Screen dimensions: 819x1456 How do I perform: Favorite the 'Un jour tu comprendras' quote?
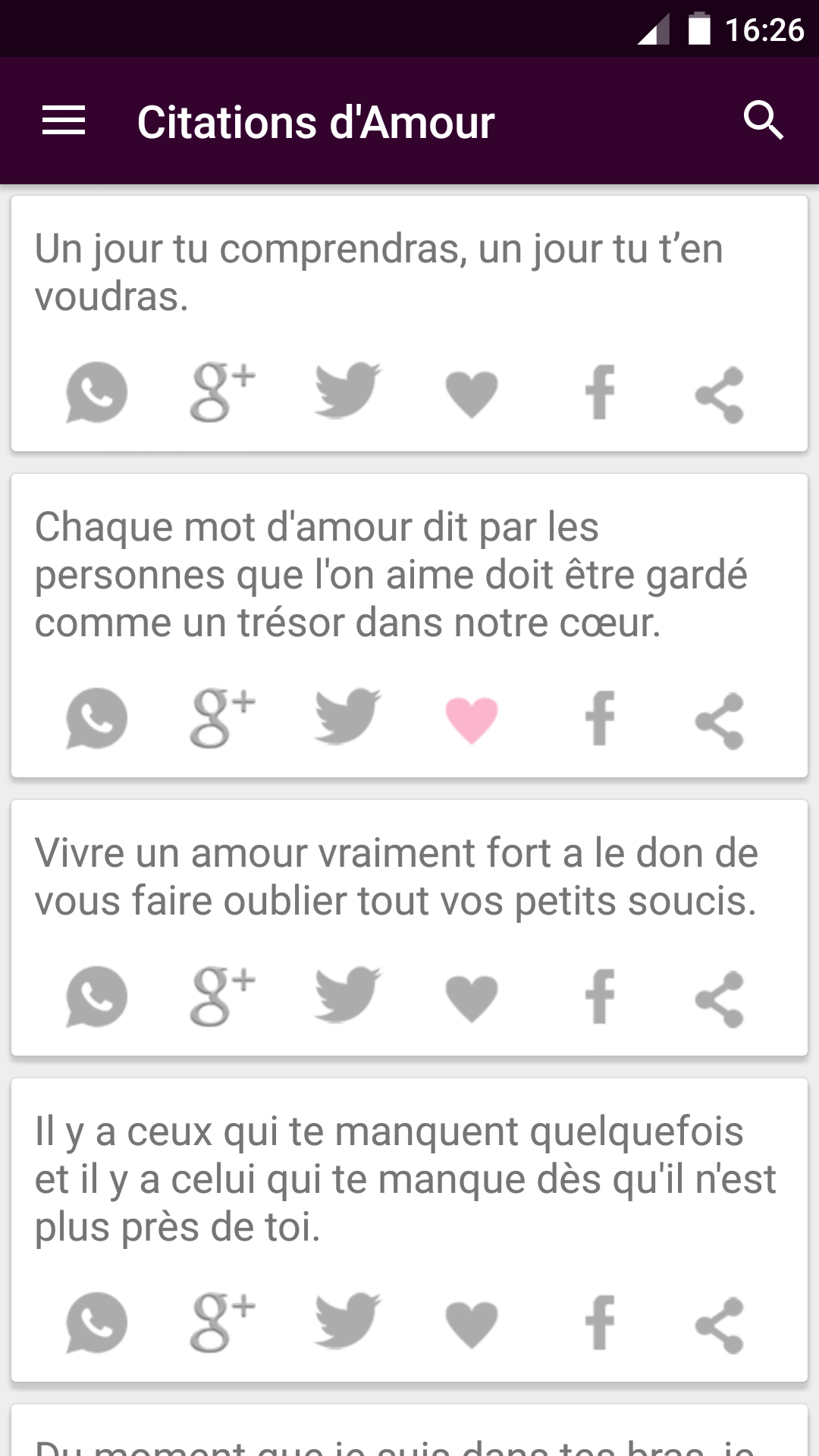[x=472, y=394]
